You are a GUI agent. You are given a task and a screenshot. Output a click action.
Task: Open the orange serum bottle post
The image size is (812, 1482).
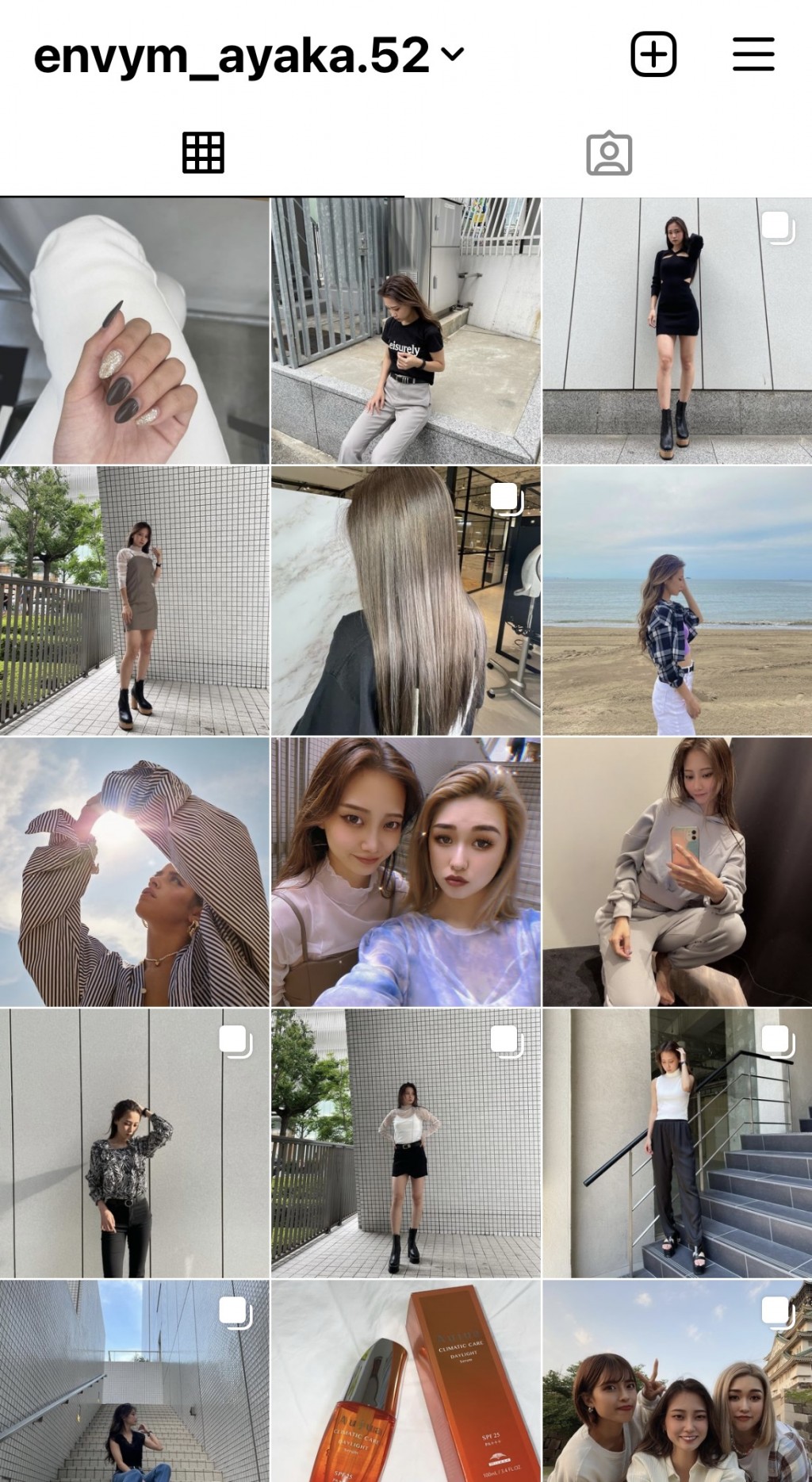405,1381
